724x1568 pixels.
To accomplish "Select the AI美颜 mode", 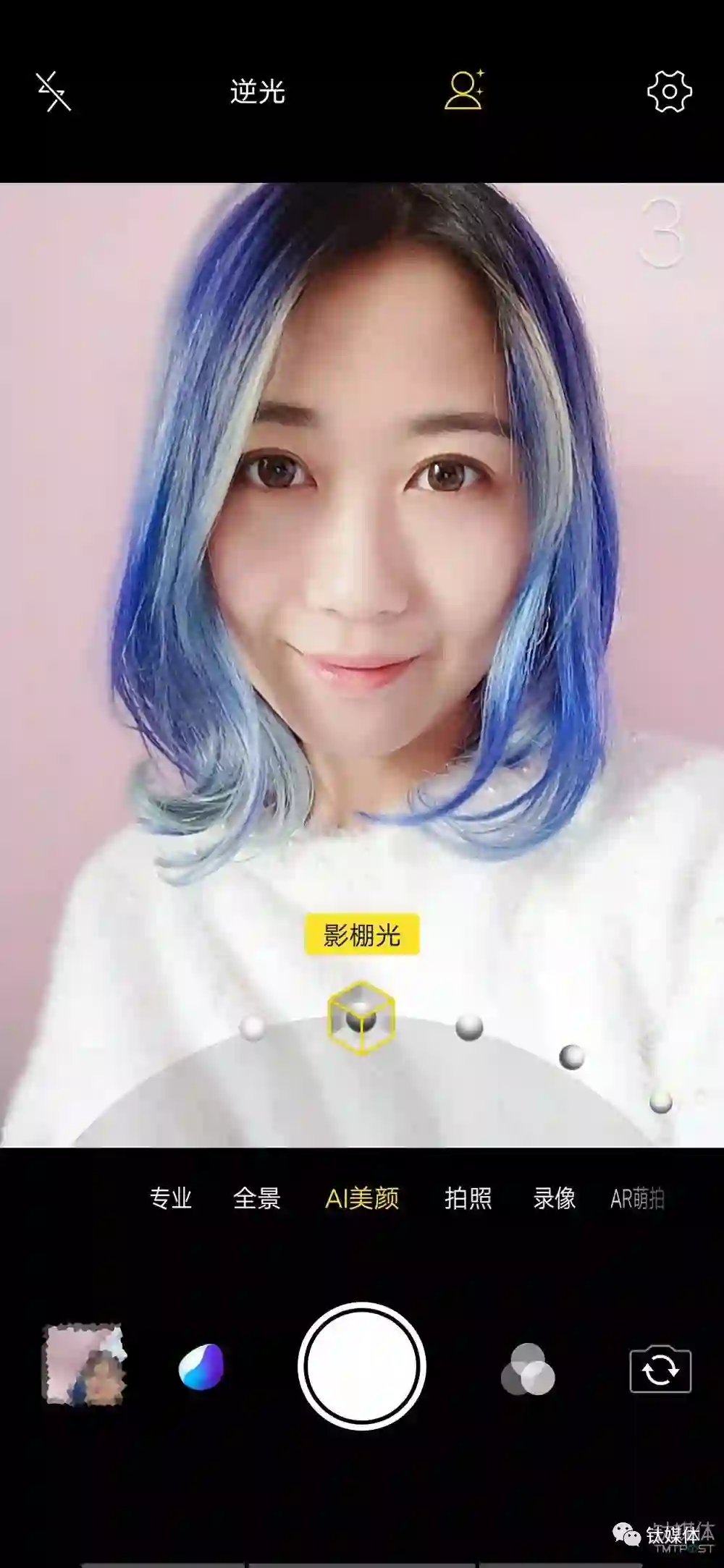I will click(362, 1198).
